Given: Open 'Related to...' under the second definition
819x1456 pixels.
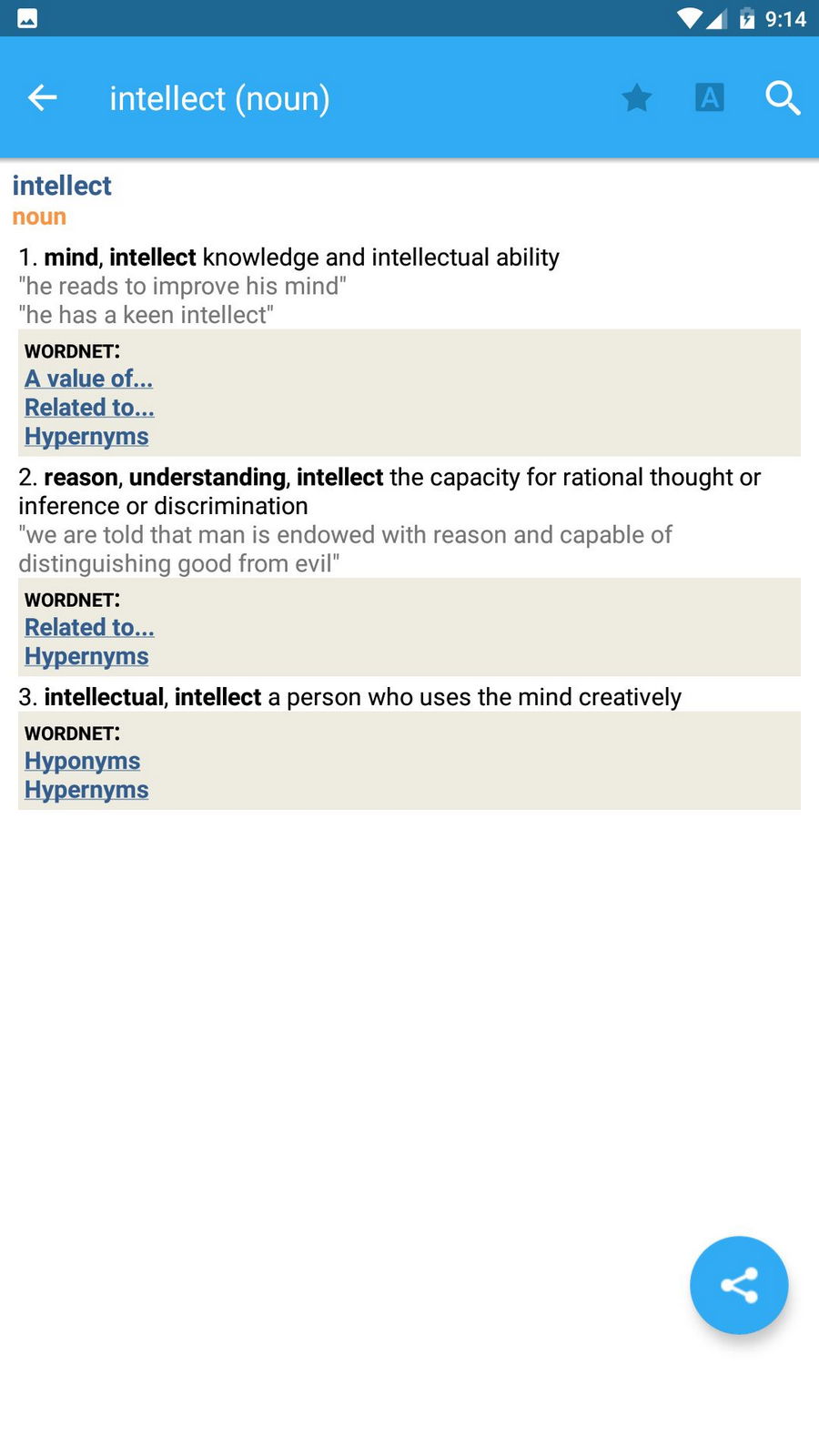Looking at the screenshot, I should pos(89,628).
